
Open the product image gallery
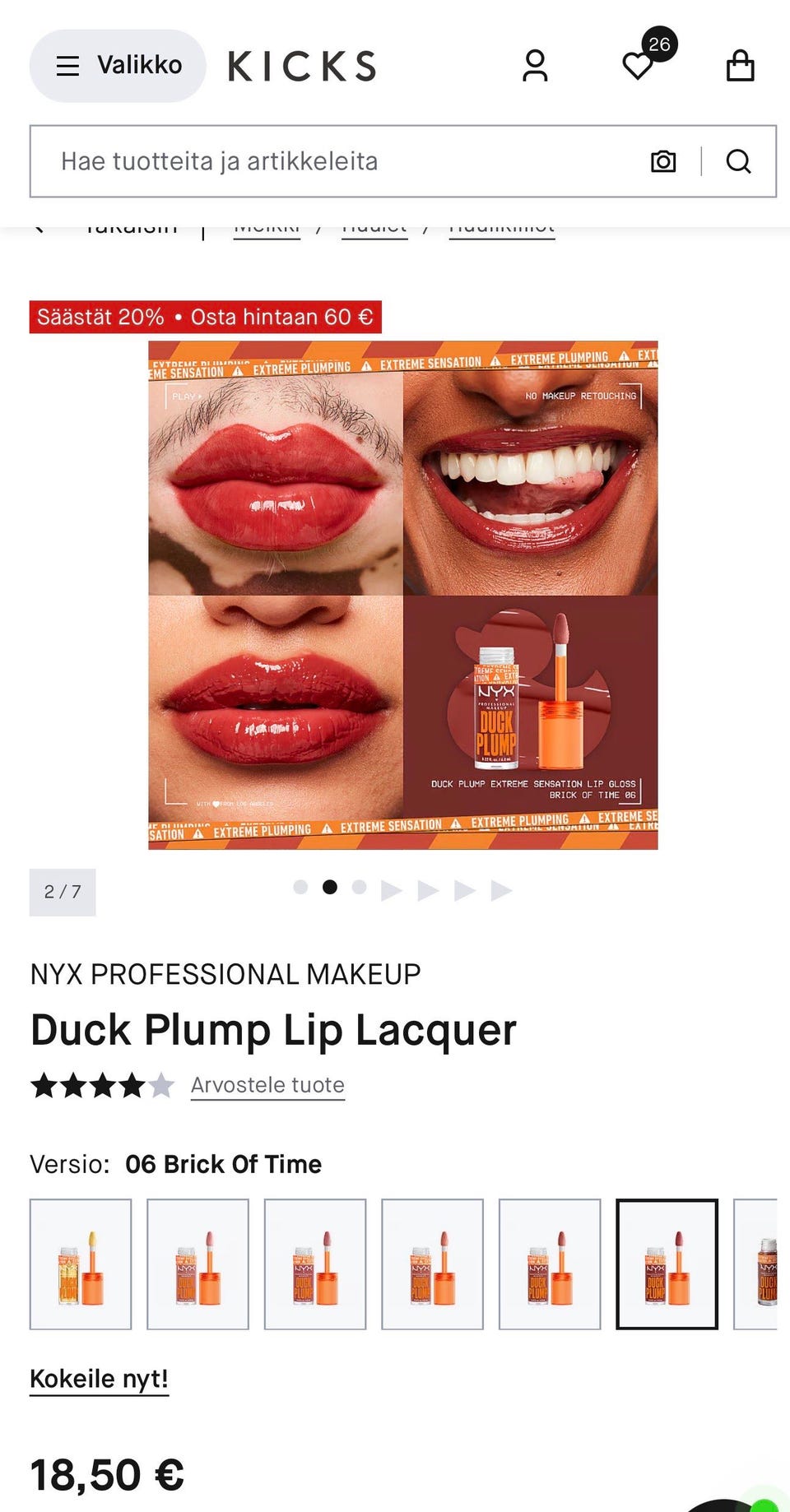[402, 595]
